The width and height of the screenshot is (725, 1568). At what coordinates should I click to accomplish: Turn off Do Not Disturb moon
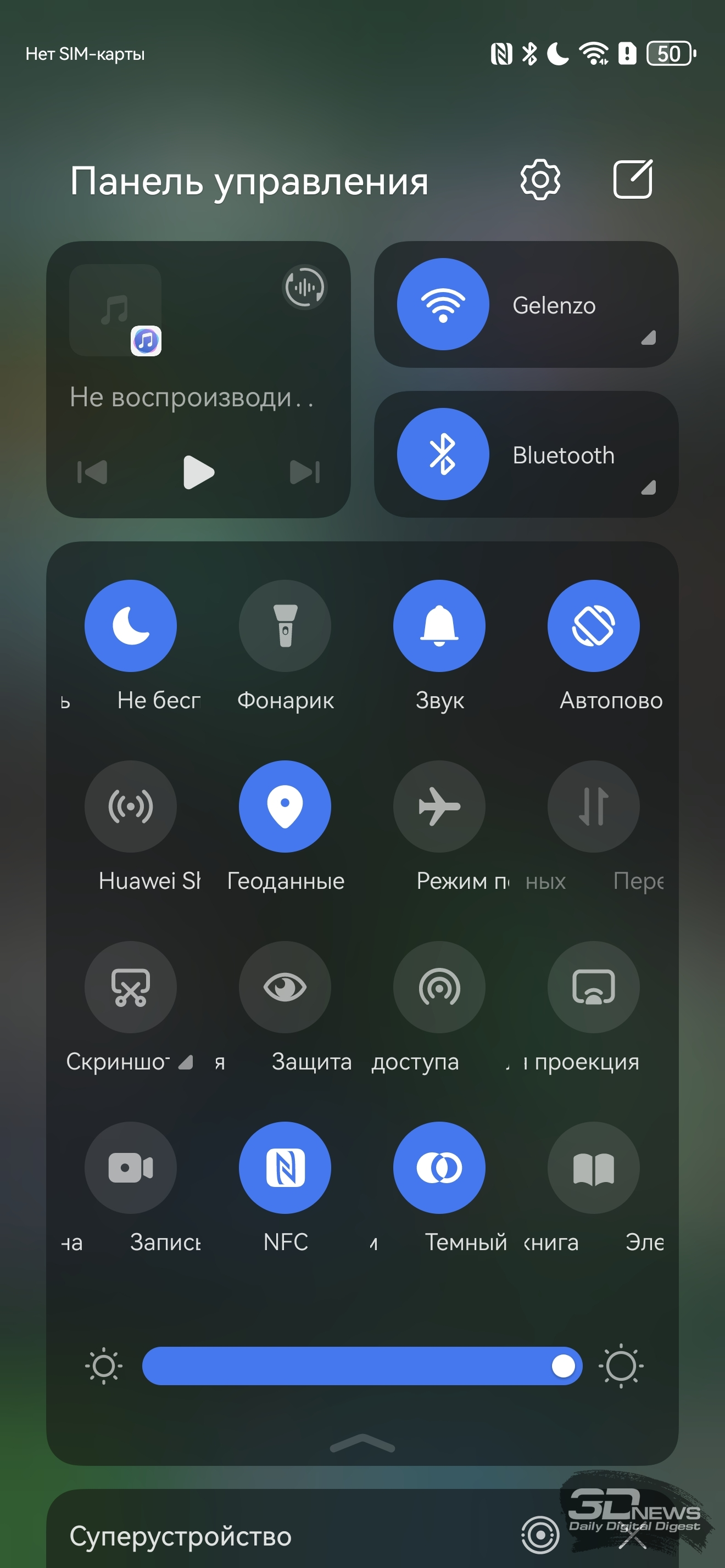[131, 626]
